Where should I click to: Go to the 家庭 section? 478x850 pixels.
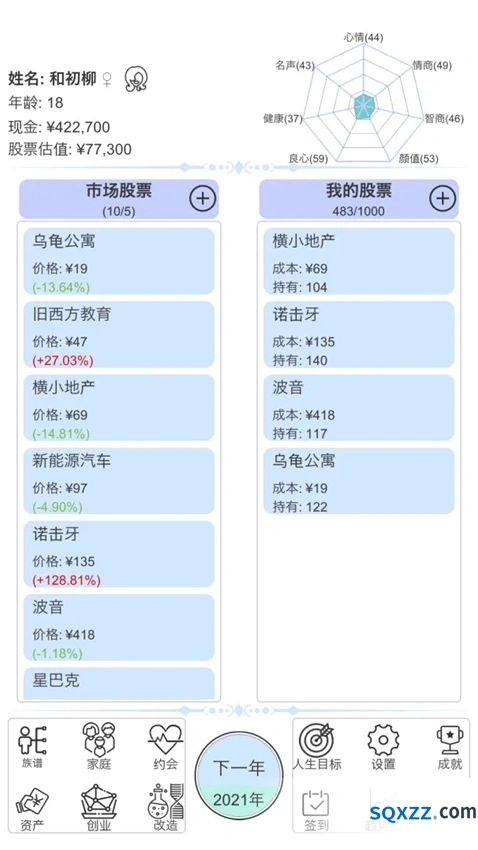click(99, 746)
